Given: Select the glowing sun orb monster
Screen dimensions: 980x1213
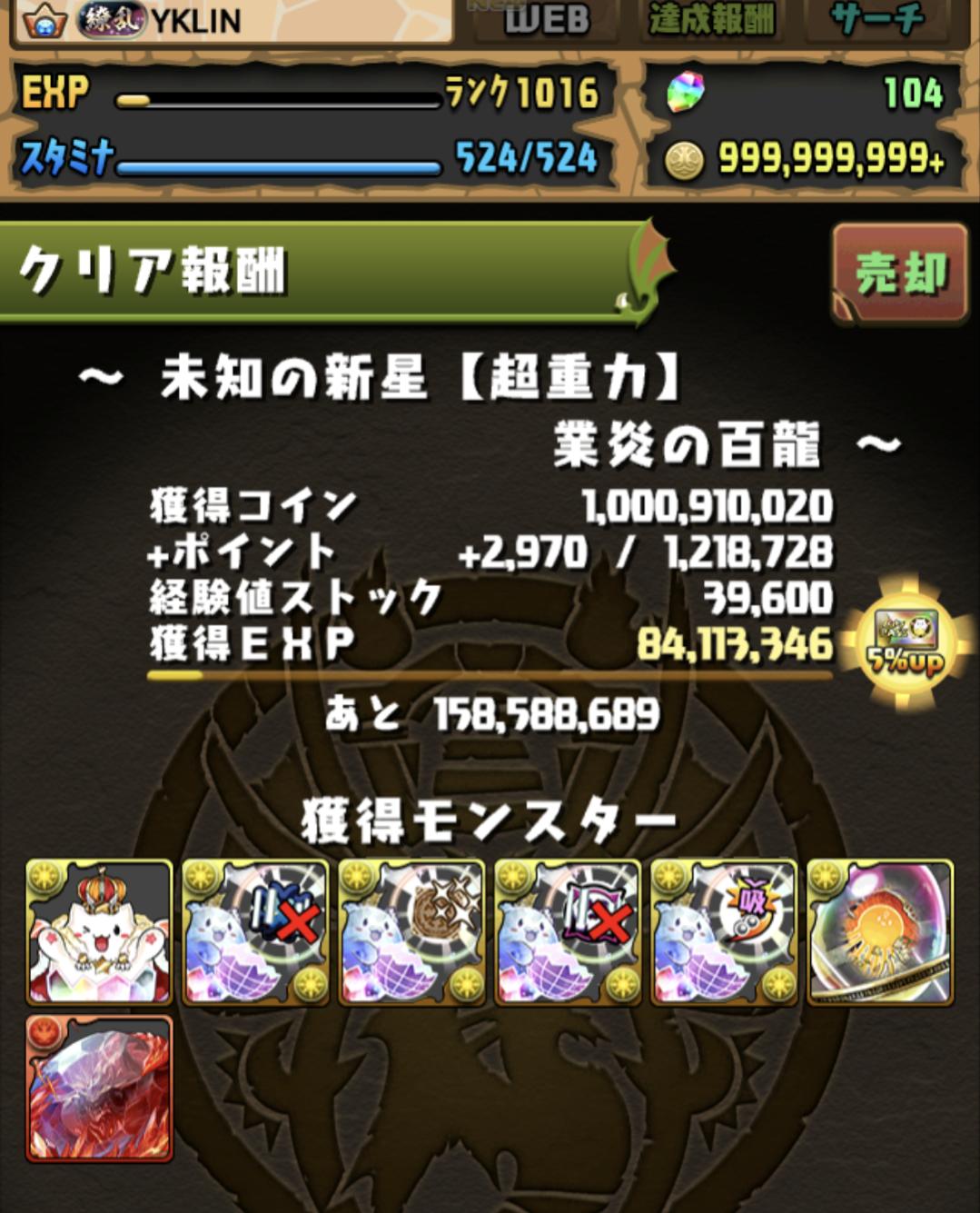Looking at the screenshot, I should tap(879, 933).
